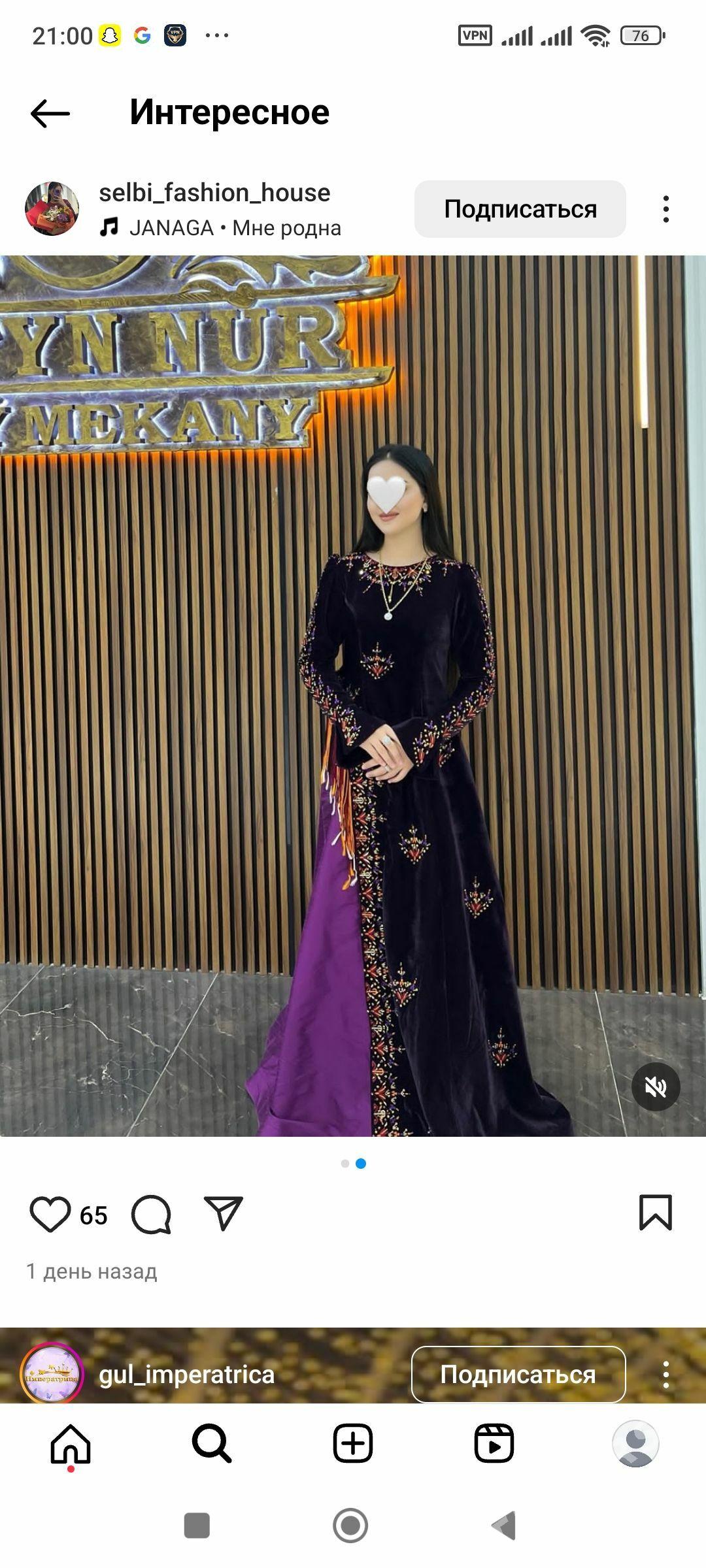Open overflow menu for selbi_fashion_house post

[x=665, y=209]
